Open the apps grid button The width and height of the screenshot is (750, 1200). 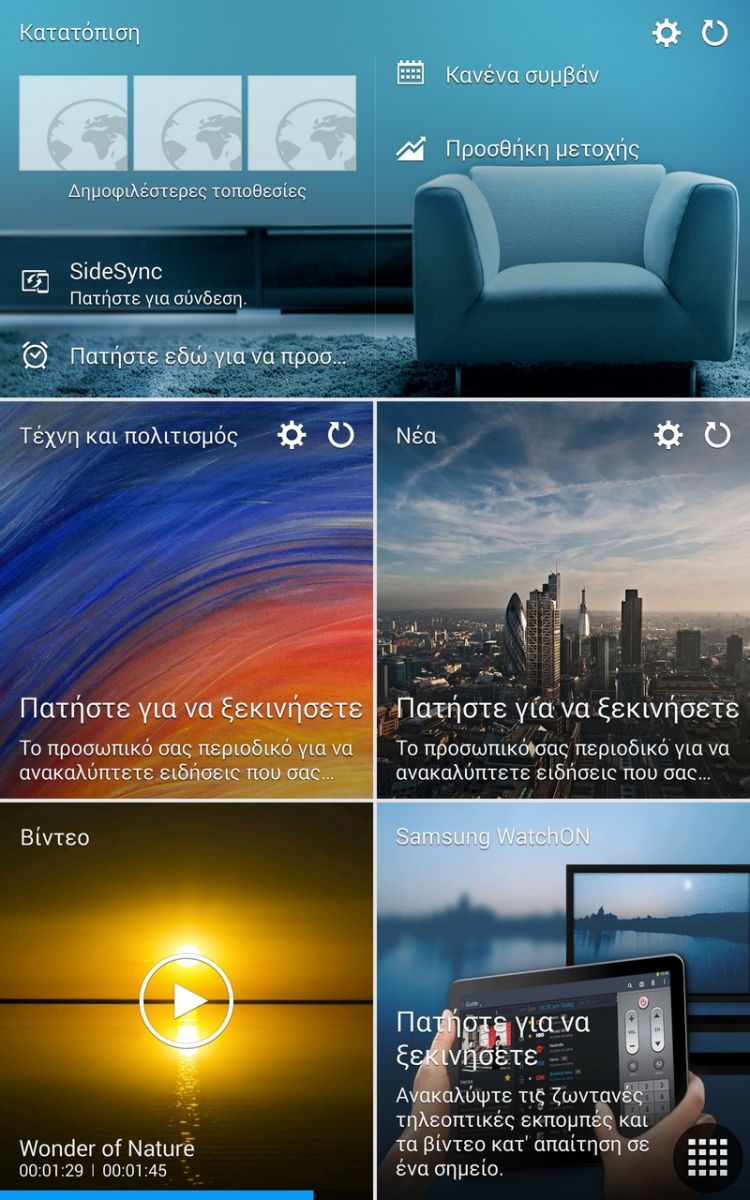[x=708, y=1158]
